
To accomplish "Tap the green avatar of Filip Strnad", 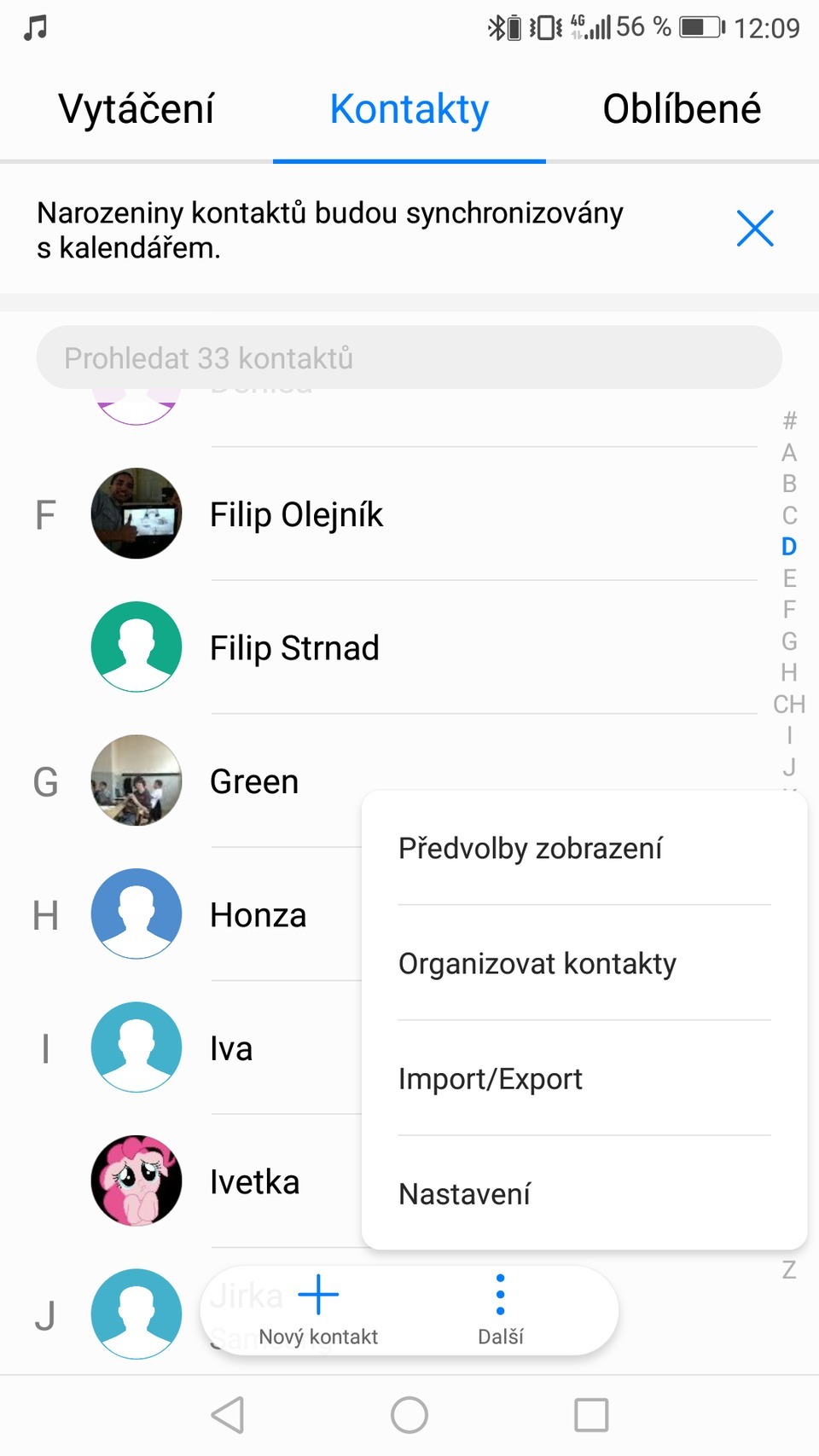I will tap(136, 647).
